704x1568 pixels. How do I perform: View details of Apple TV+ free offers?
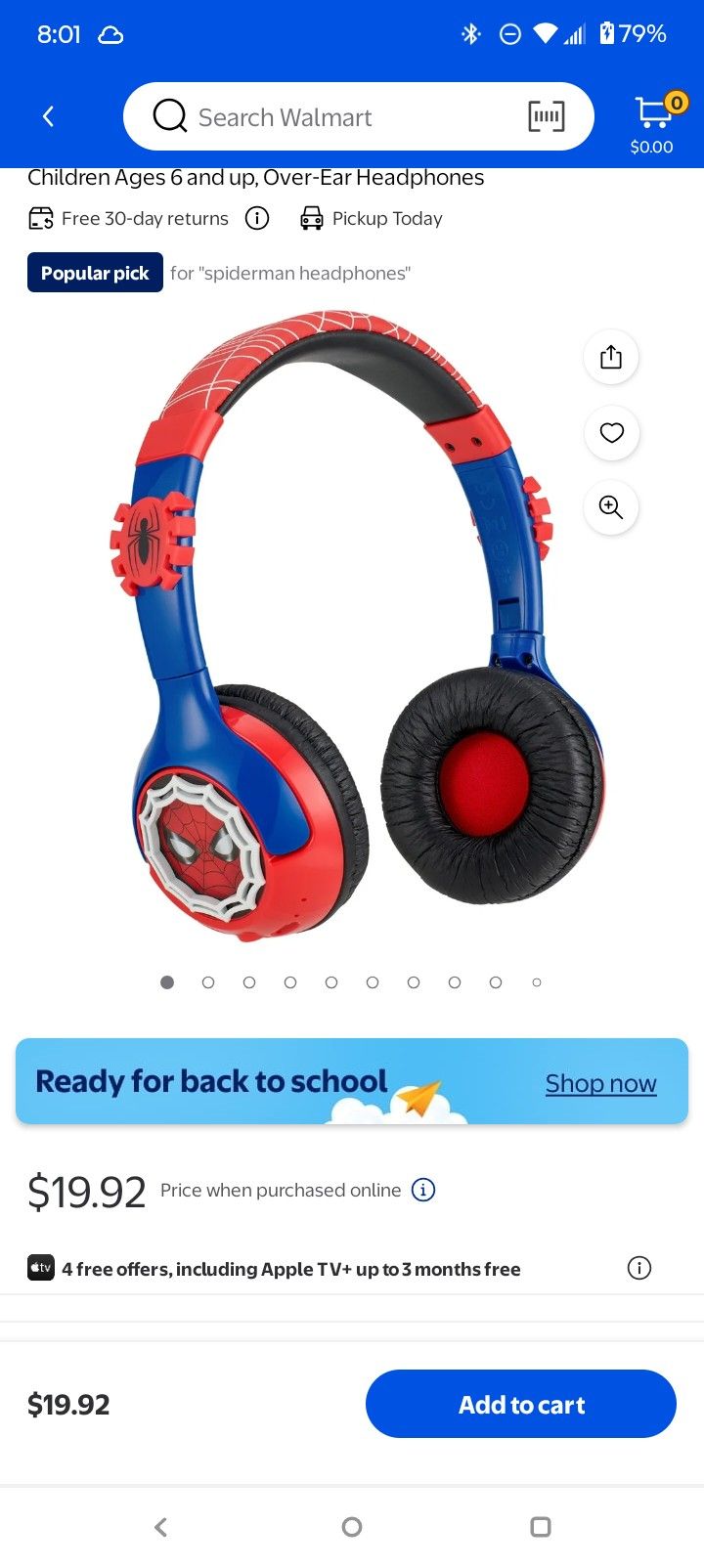639,1268
